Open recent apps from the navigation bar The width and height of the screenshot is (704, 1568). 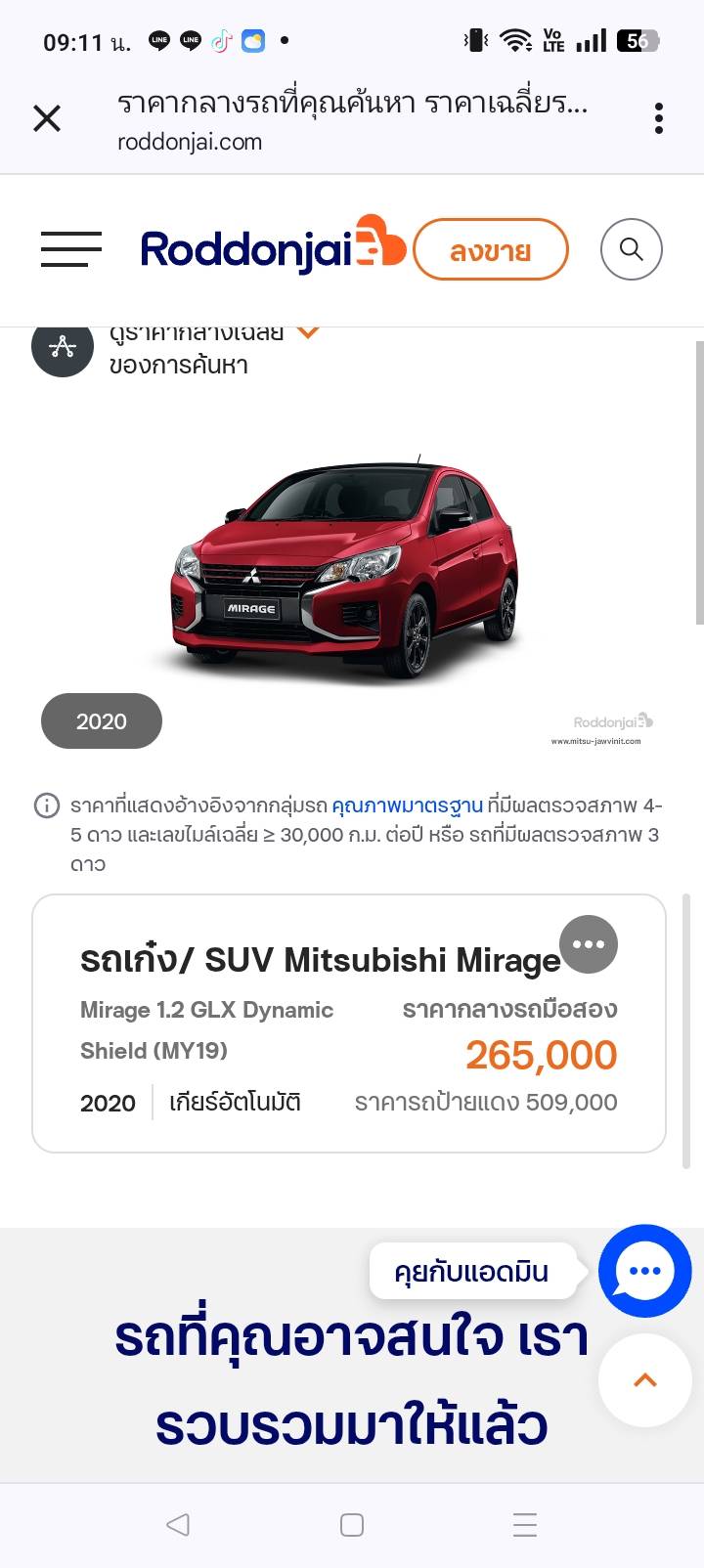tap(525, 1524)
